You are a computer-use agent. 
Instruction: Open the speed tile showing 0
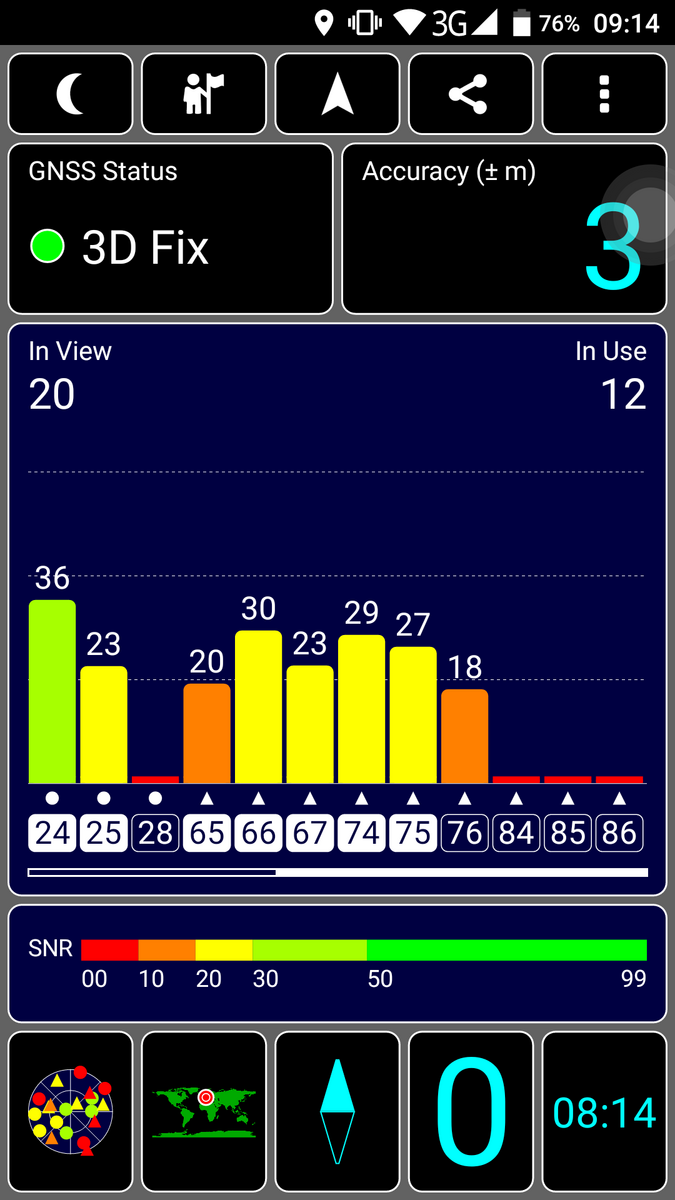click(470, 1114)
